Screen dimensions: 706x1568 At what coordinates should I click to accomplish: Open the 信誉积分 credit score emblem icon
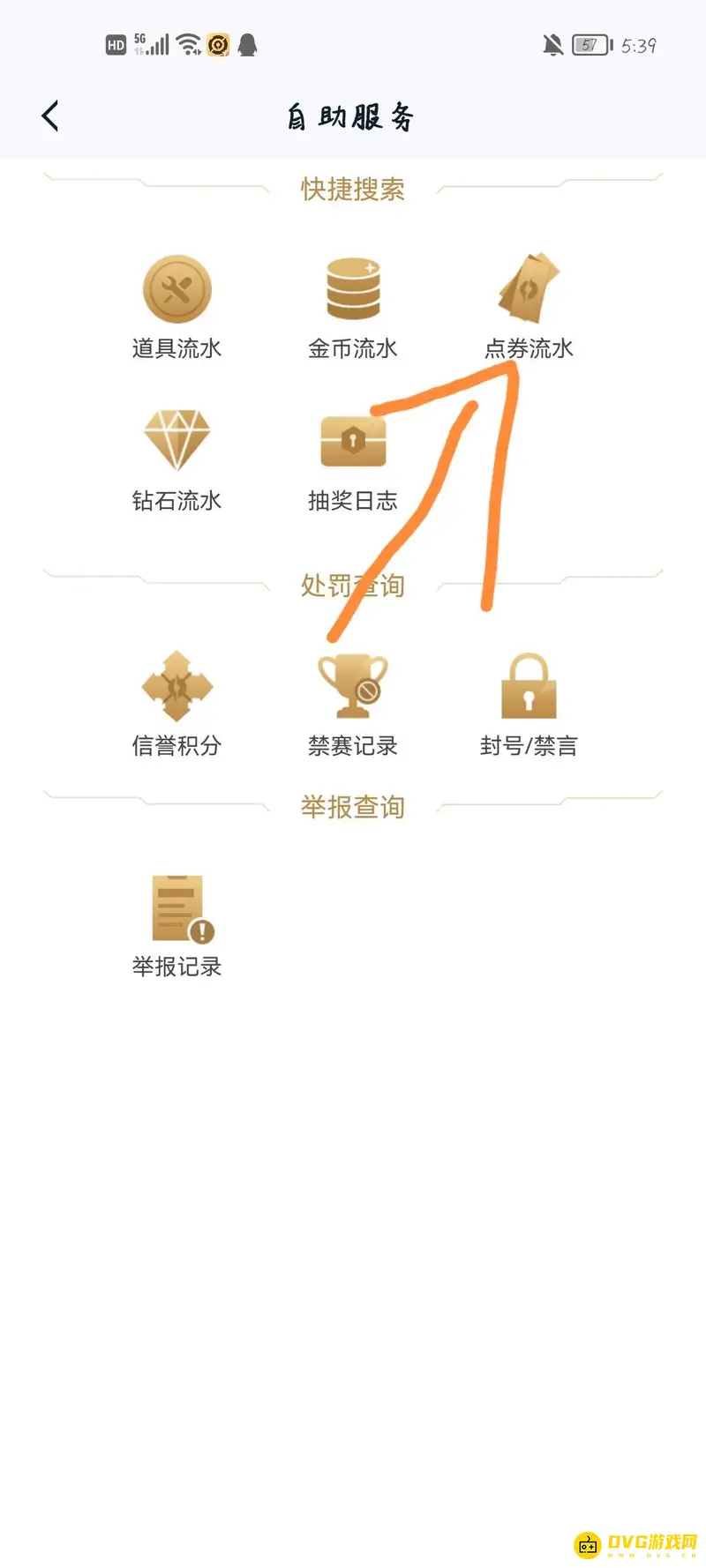pos(176,687)
